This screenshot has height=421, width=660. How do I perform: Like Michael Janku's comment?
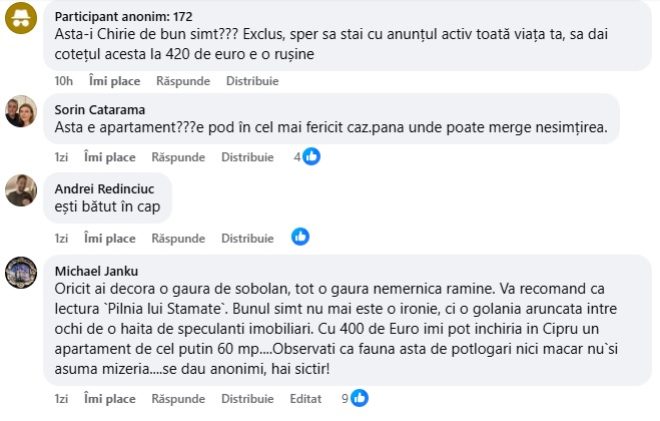click(110, 399)
